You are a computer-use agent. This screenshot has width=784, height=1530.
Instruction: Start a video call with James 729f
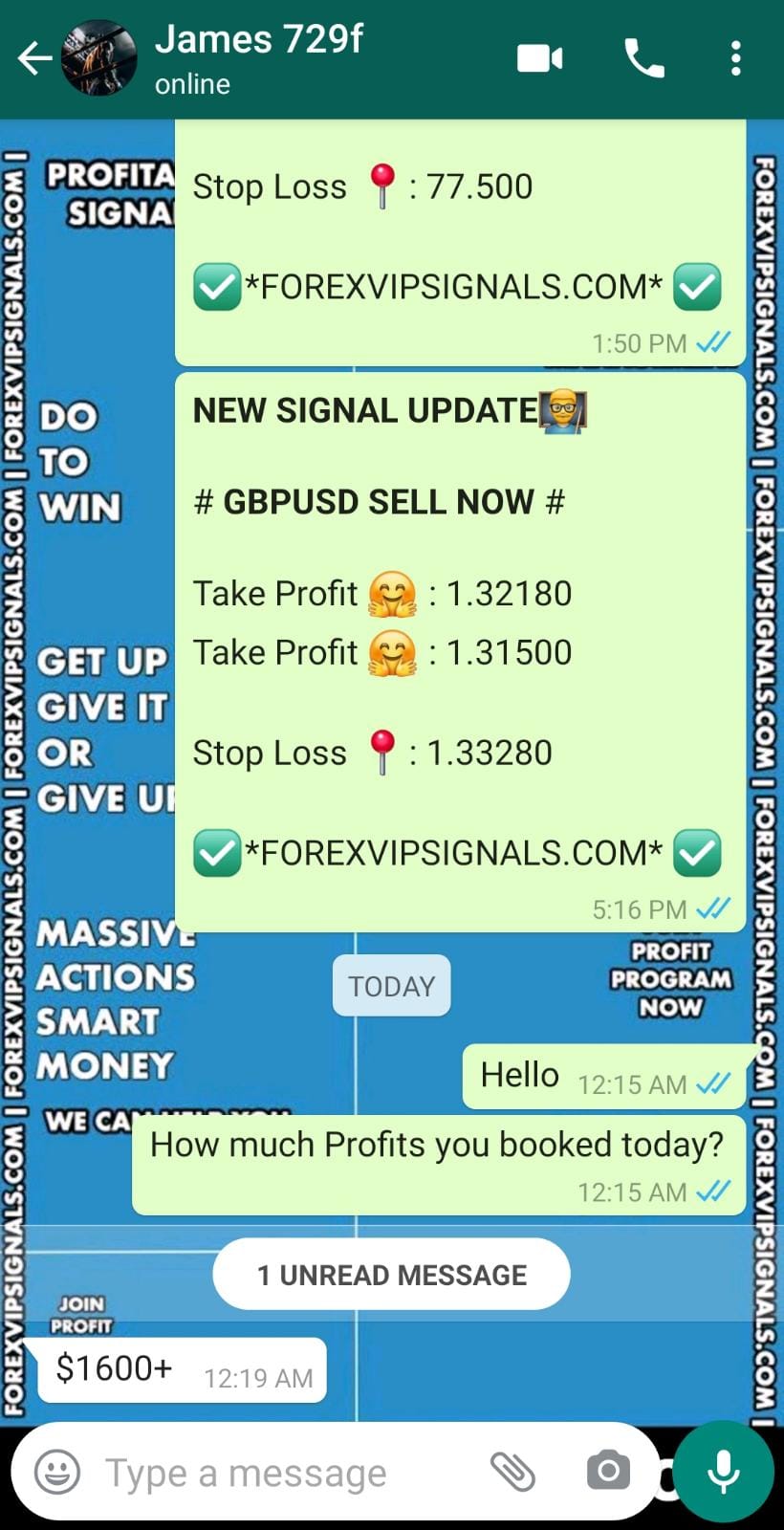point(540,59)
